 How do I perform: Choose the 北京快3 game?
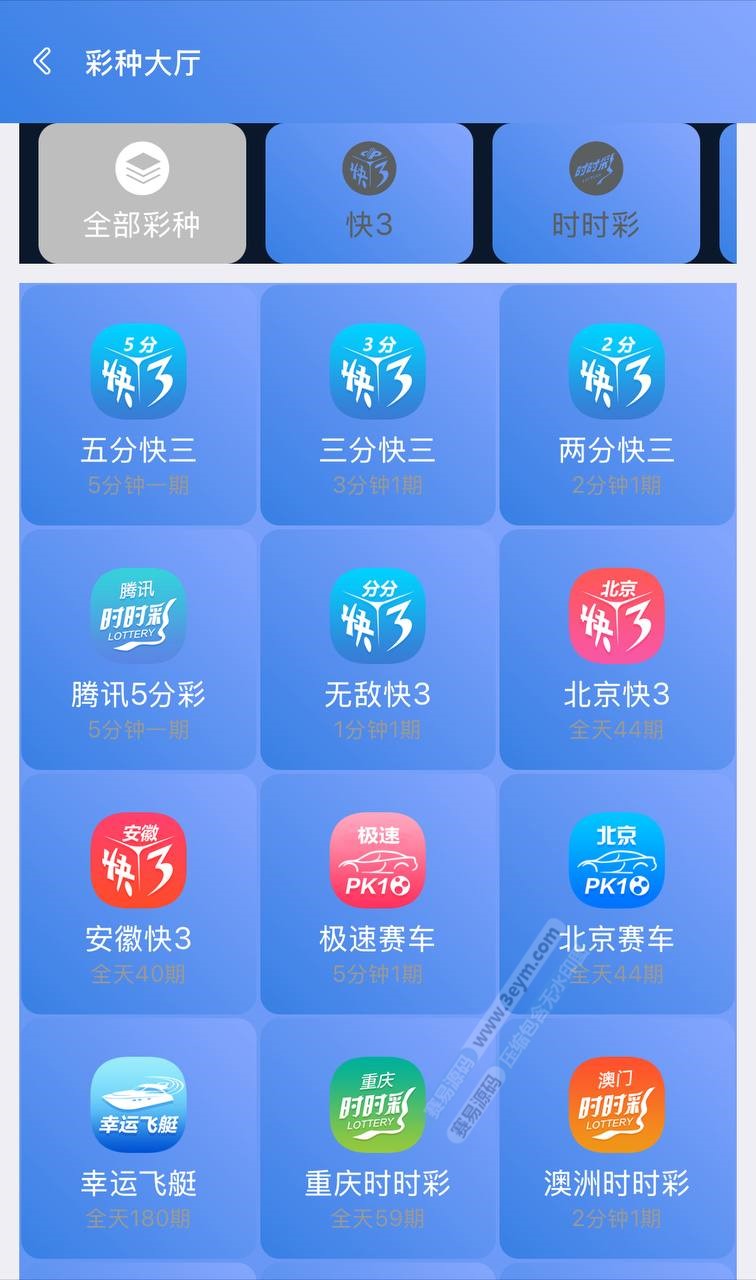tap(617, 649)
